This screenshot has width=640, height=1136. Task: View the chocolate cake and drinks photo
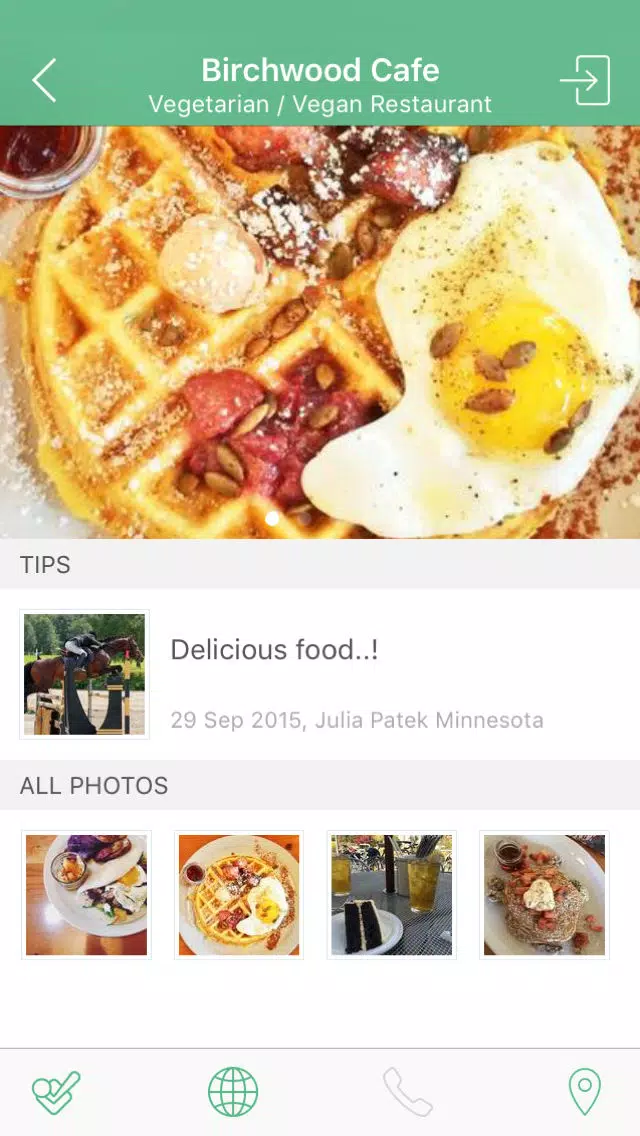click(x=391, y=895)
